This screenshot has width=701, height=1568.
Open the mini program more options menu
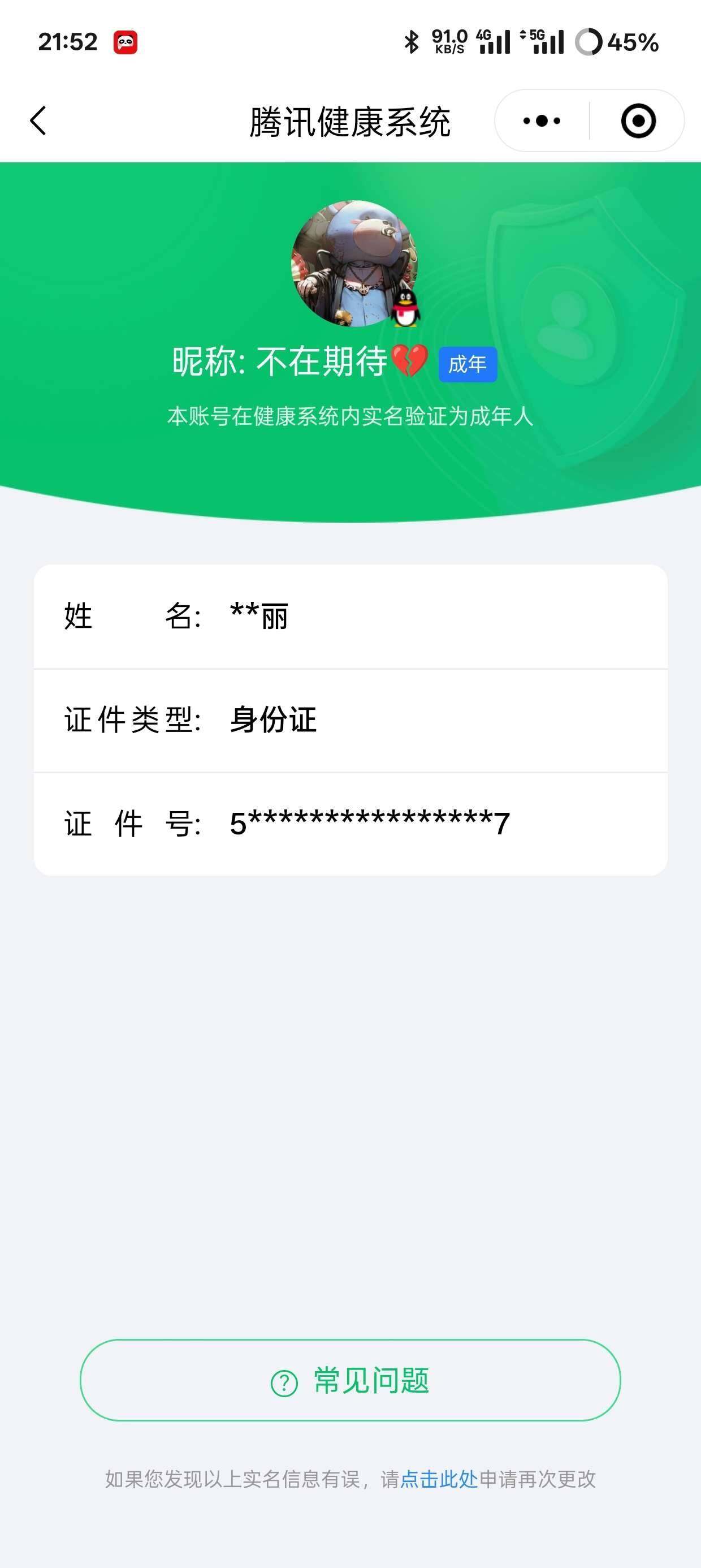(x=542, y=120)
